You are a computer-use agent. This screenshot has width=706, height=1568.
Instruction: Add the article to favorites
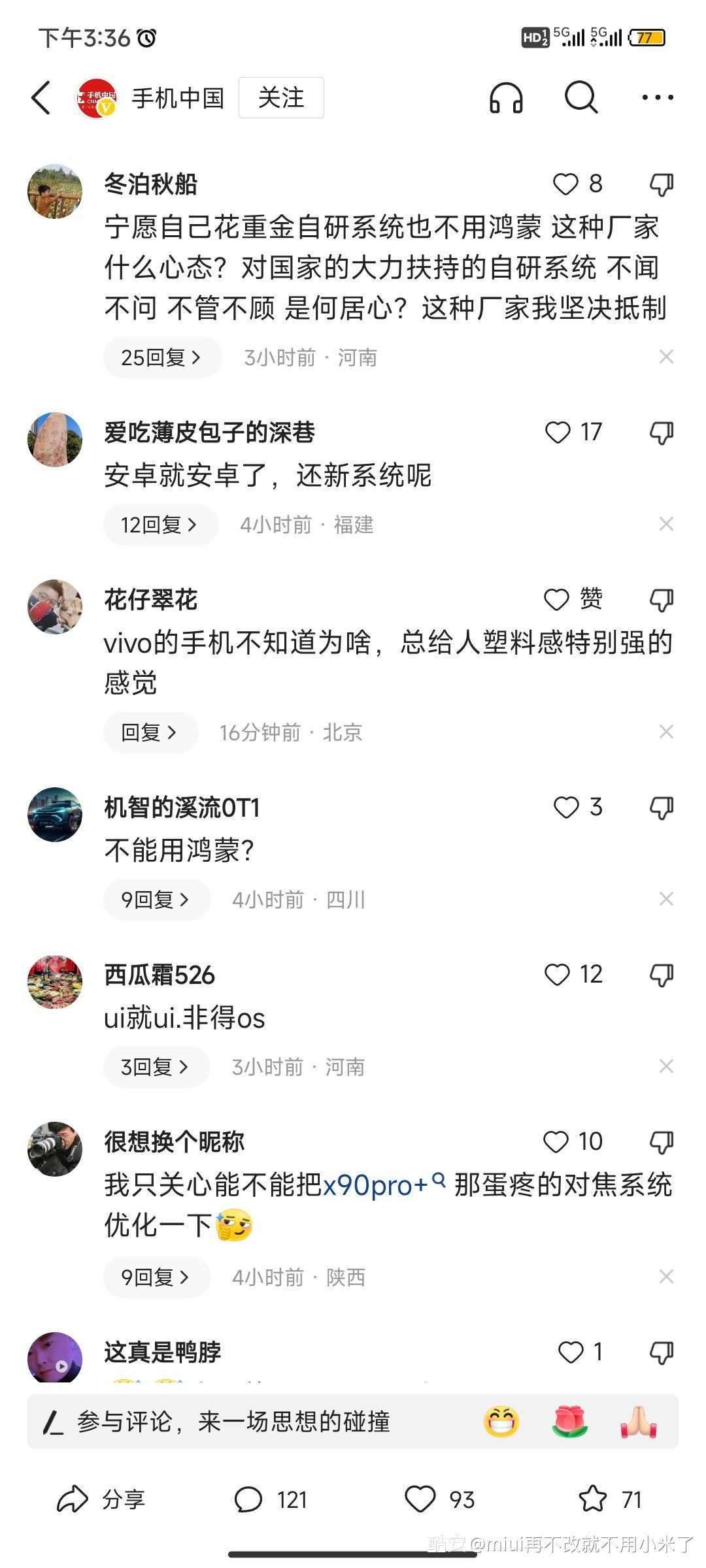click(x=593, y=1499)
